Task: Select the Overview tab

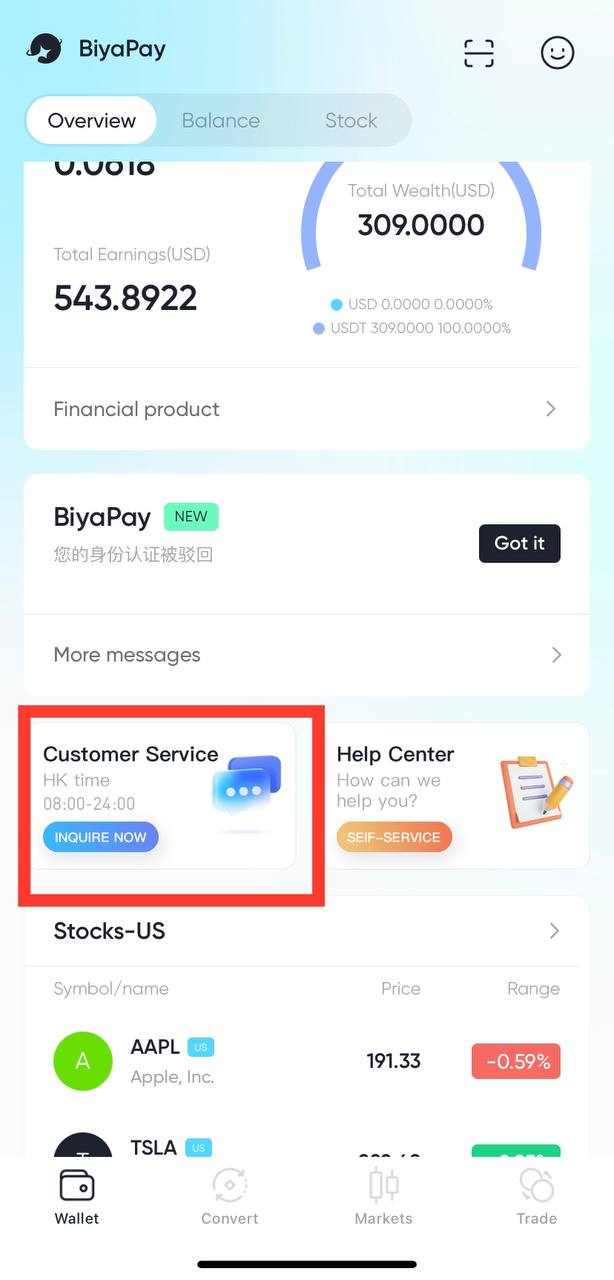Action: tap(92, 121)
